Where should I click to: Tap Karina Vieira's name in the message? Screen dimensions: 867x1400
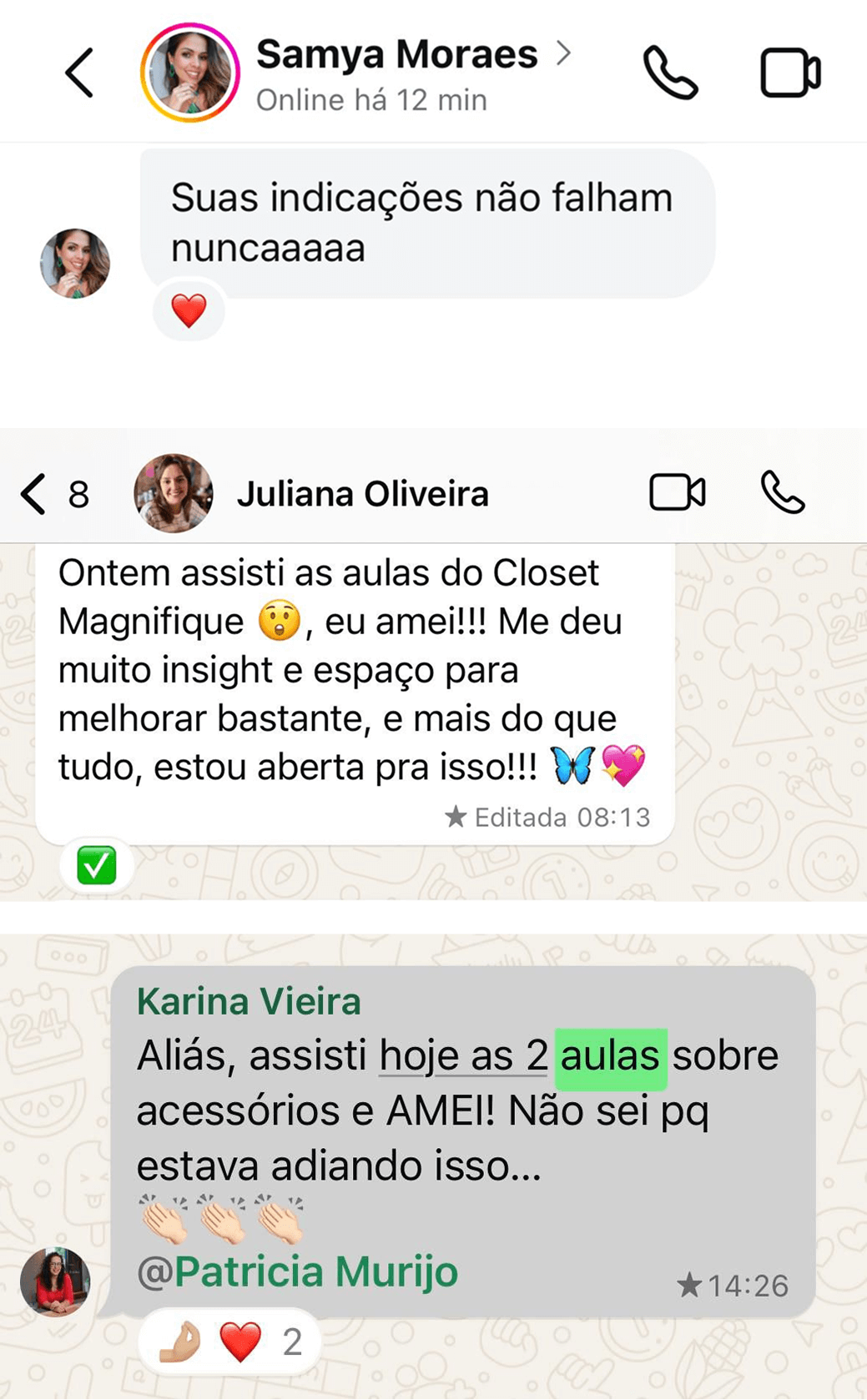click(x=250, y=1004)
